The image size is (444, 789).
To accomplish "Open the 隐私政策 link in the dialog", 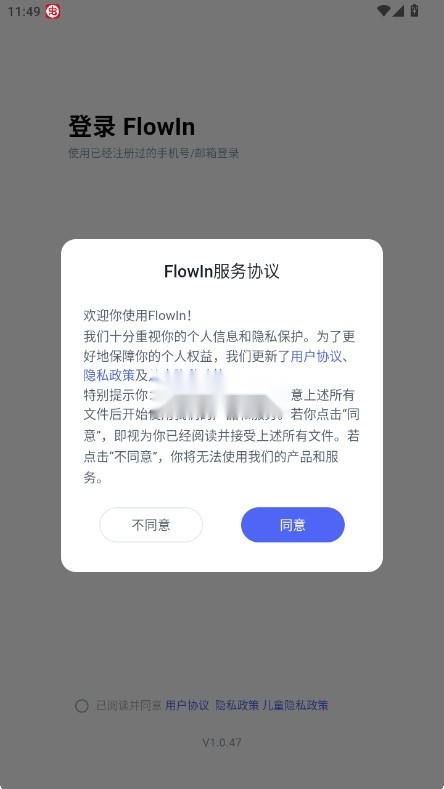I will coord(109,375).
